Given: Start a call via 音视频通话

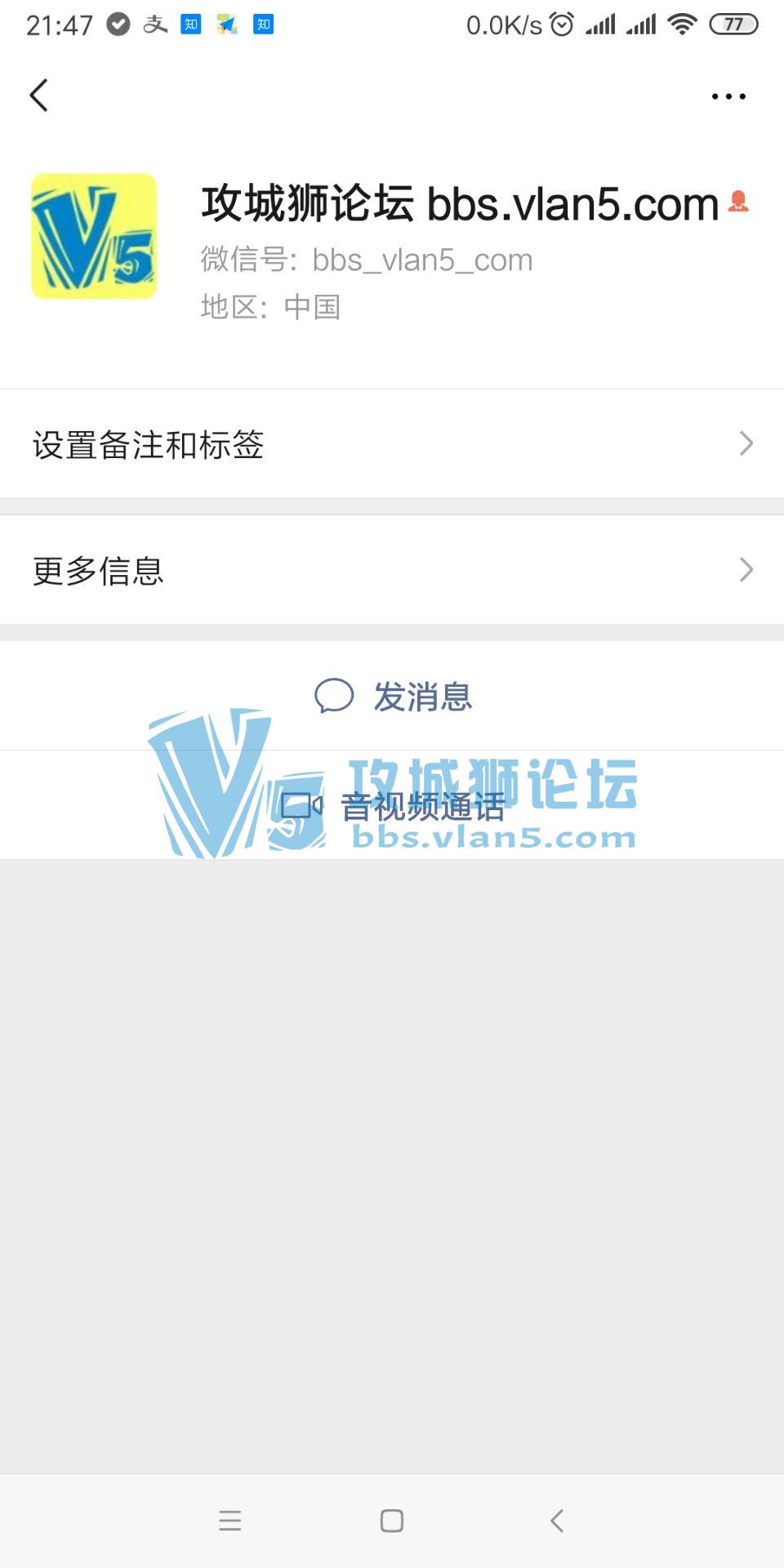Looking at the screenshot, I should (394, 807).
